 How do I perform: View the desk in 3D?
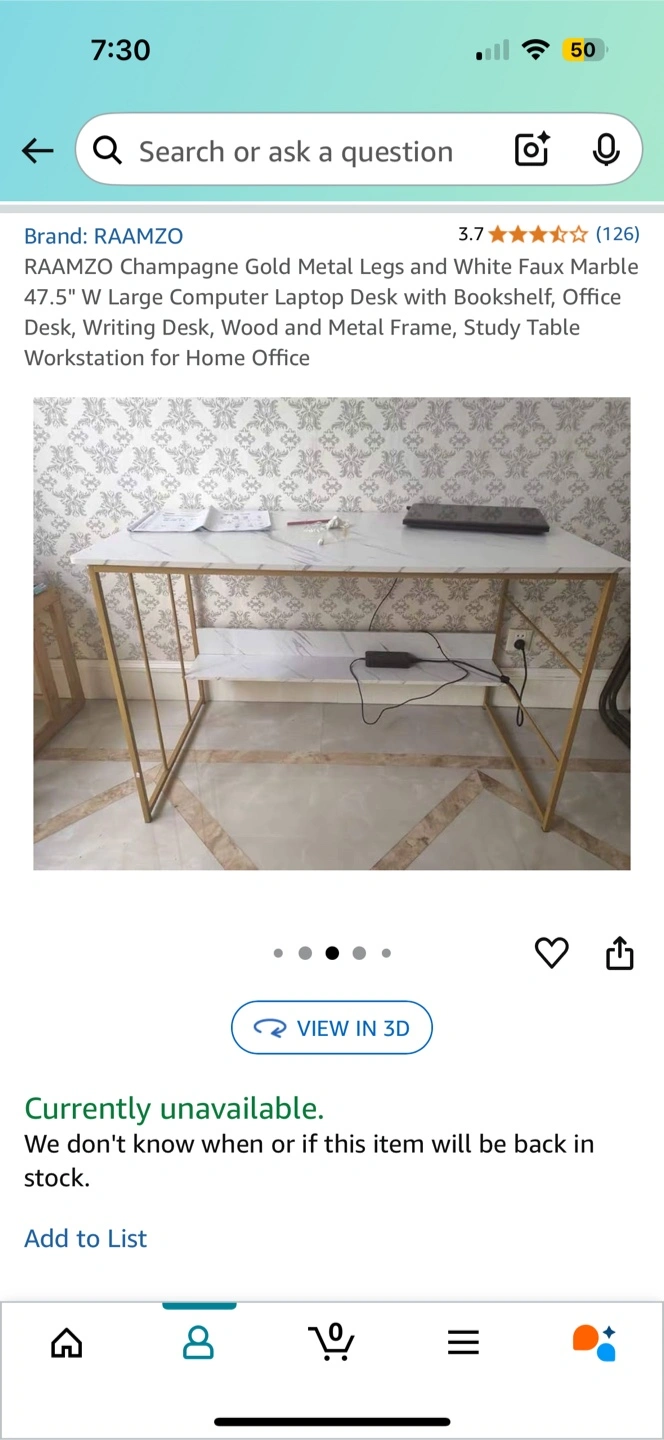click(x=332, y=1028)
